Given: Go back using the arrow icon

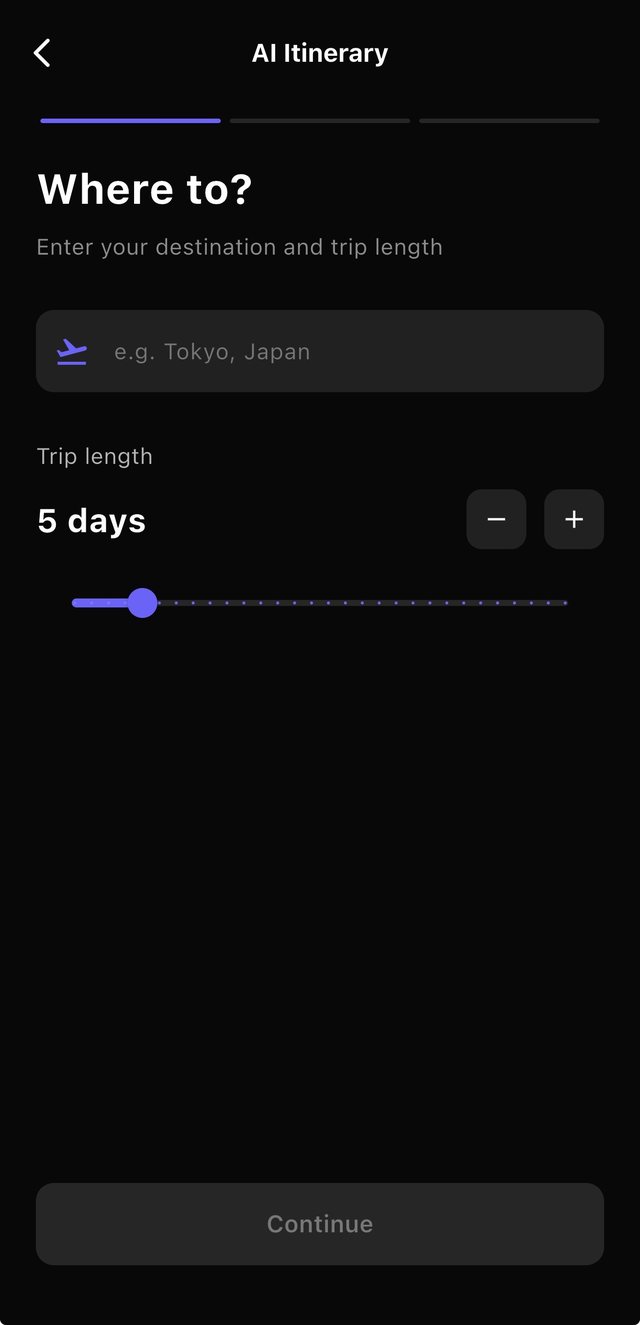Looking at the screenshot, I should [x=42, y=53].
